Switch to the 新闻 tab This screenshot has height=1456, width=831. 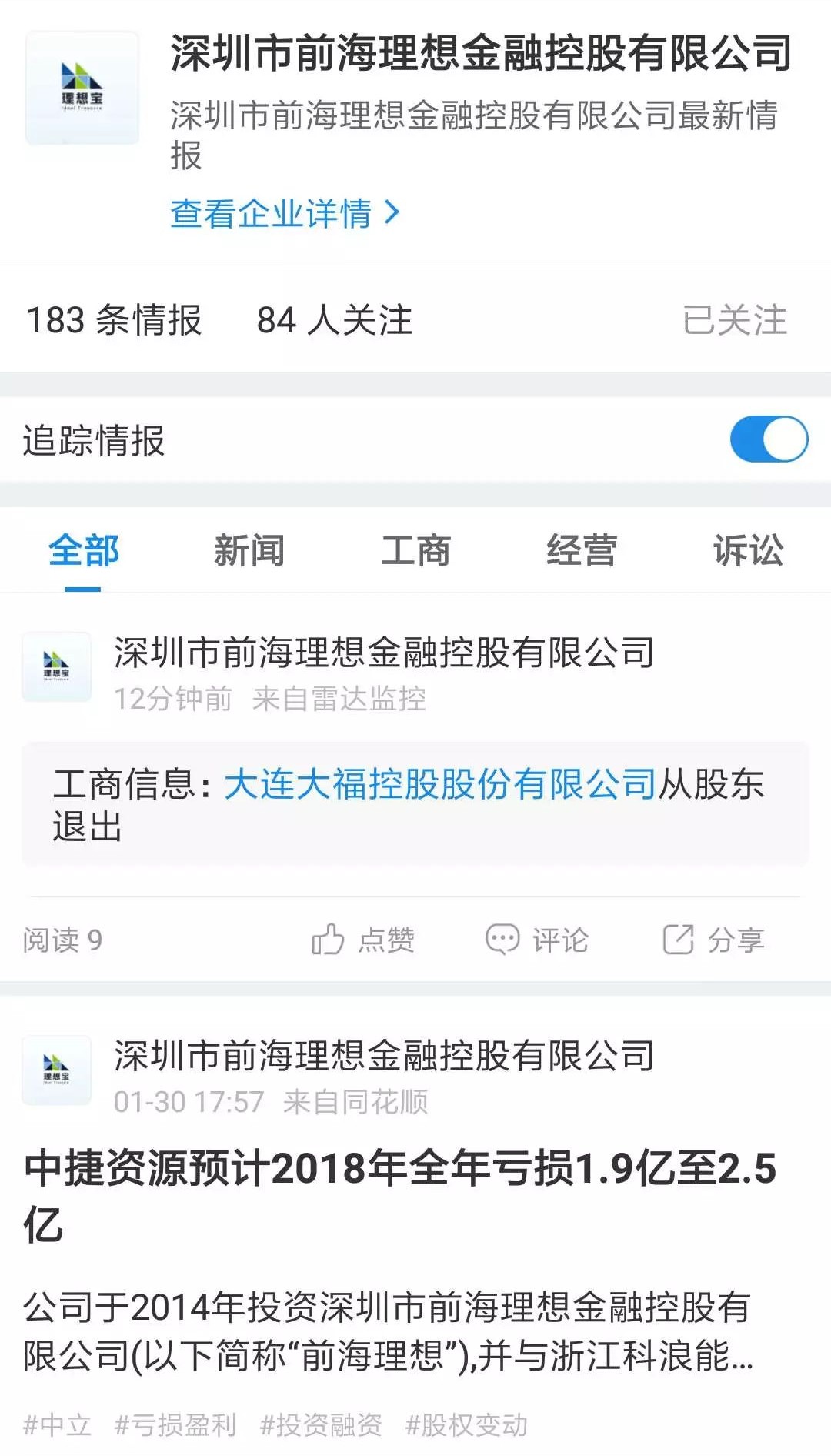[250, 549]
